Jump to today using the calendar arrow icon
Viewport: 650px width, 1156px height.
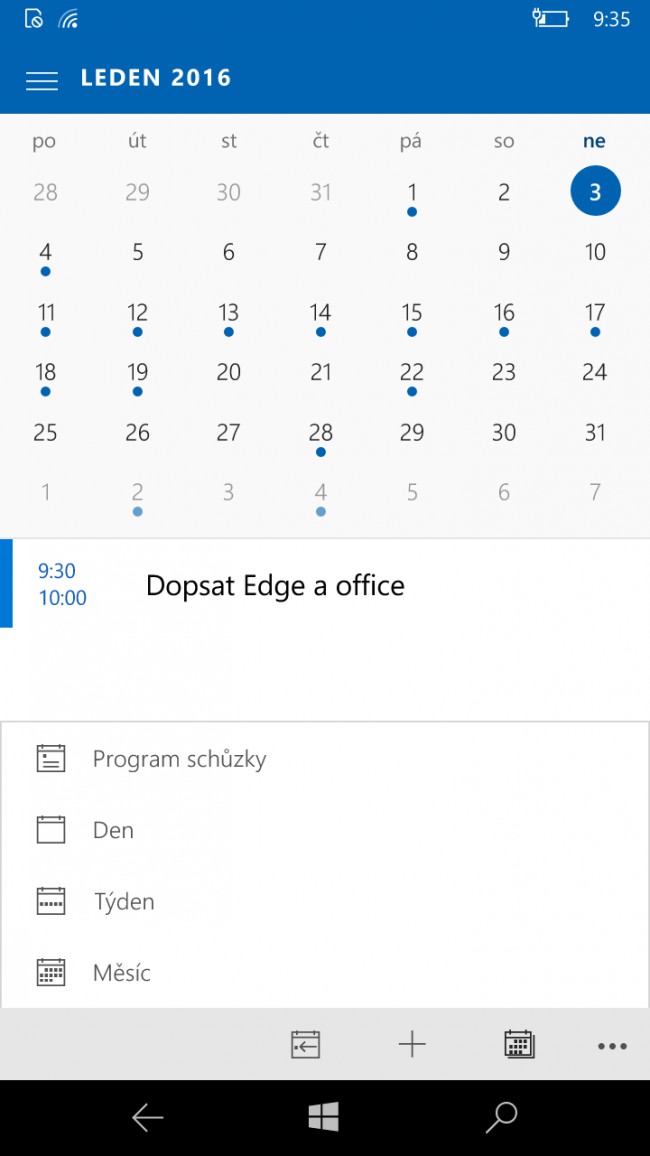(x=305, y=1045)
